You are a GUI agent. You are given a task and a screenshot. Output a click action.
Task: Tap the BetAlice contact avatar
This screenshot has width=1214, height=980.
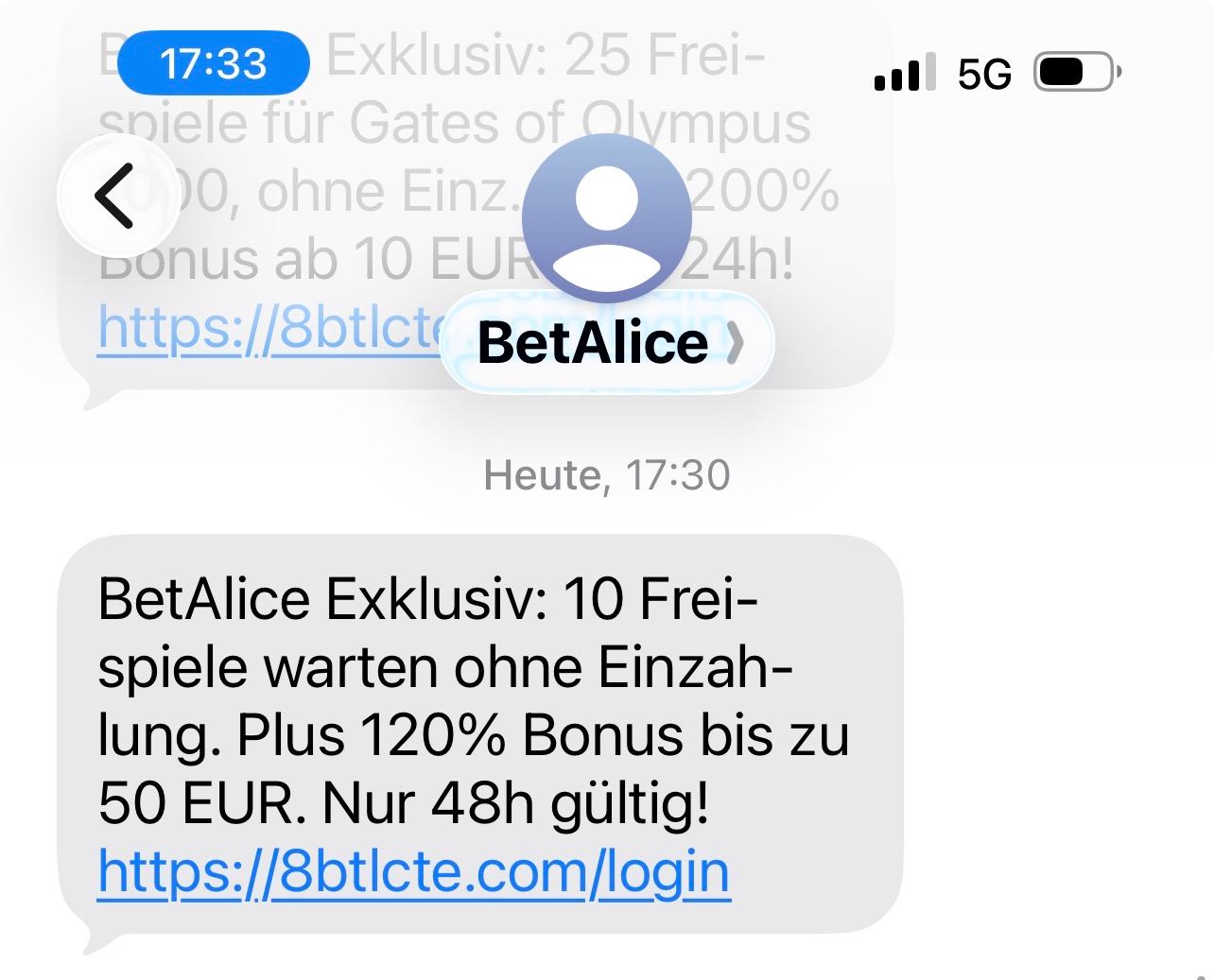[x=606, y=218]
